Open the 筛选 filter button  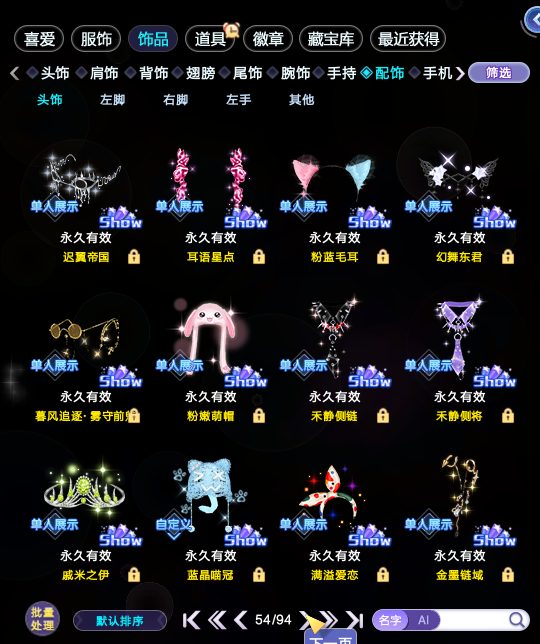tap(499, 73)
